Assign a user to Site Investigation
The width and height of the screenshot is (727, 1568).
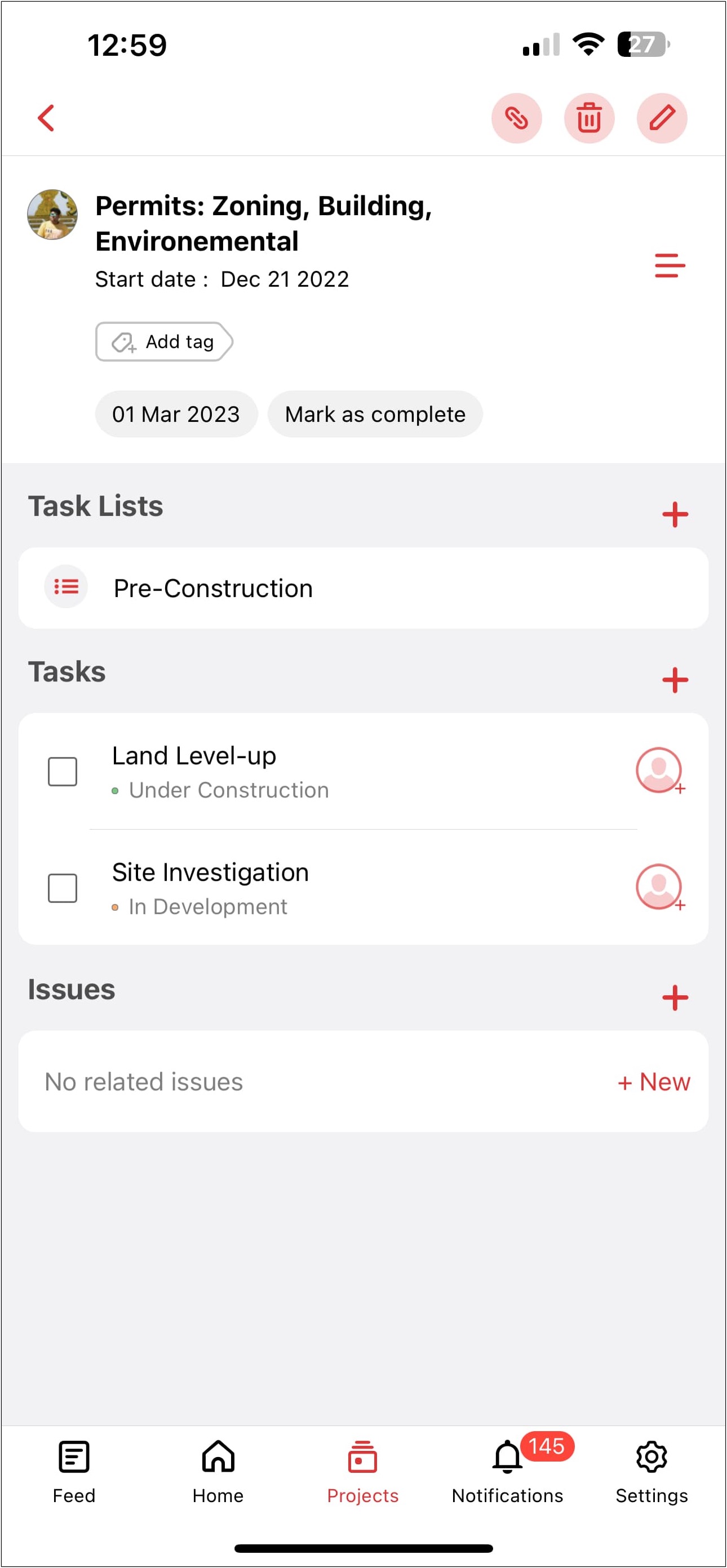click(659, 888)
